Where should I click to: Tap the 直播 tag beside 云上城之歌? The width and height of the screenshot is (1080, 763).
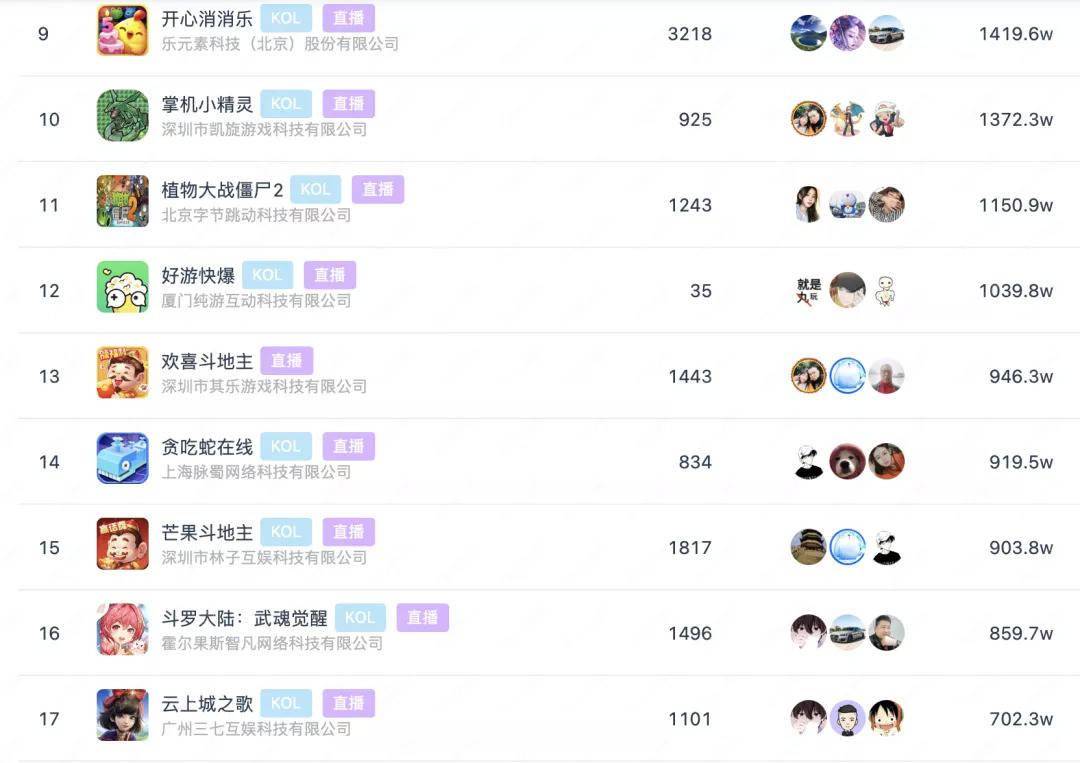[348, 703]
